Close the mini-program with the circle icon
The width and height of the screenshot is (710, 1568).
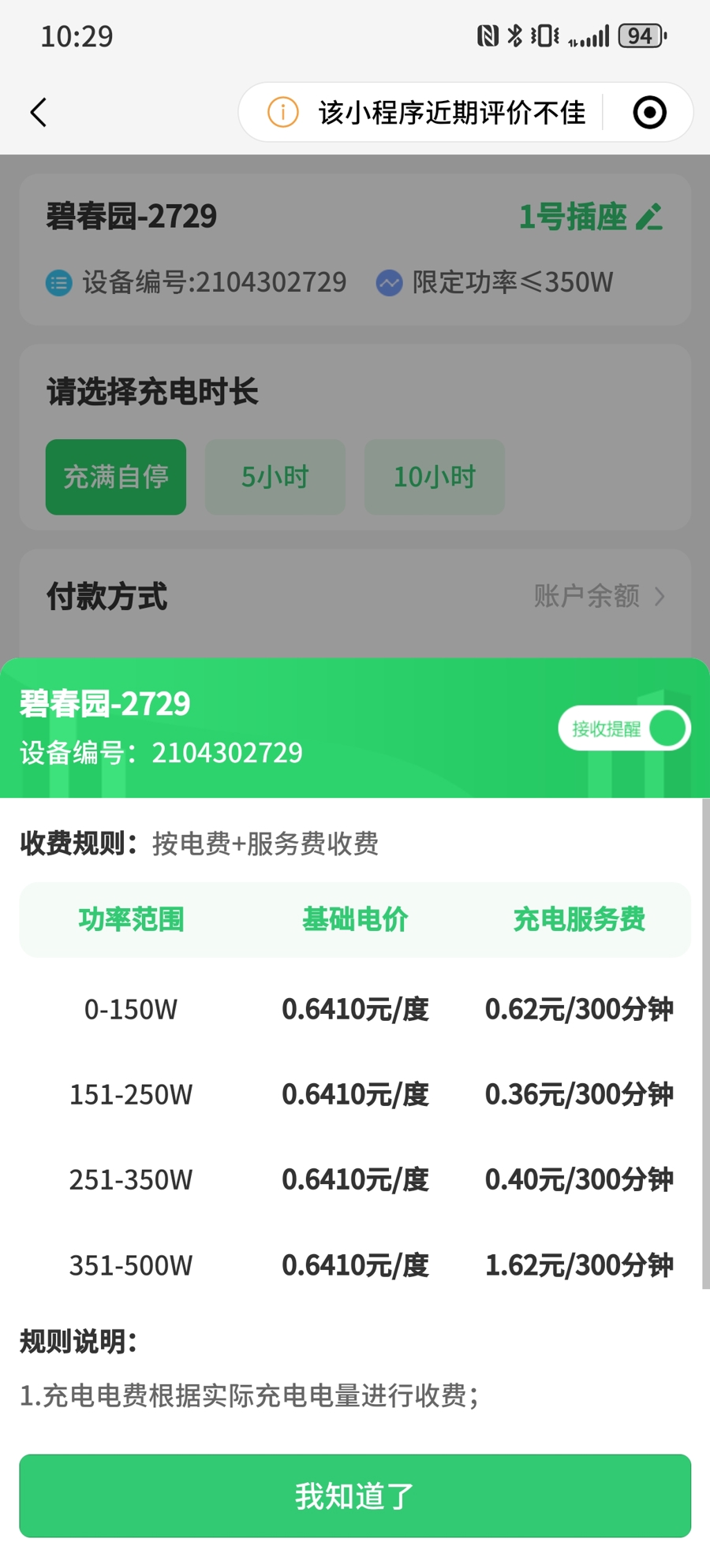pyautogui.click(x=649, y=113)
